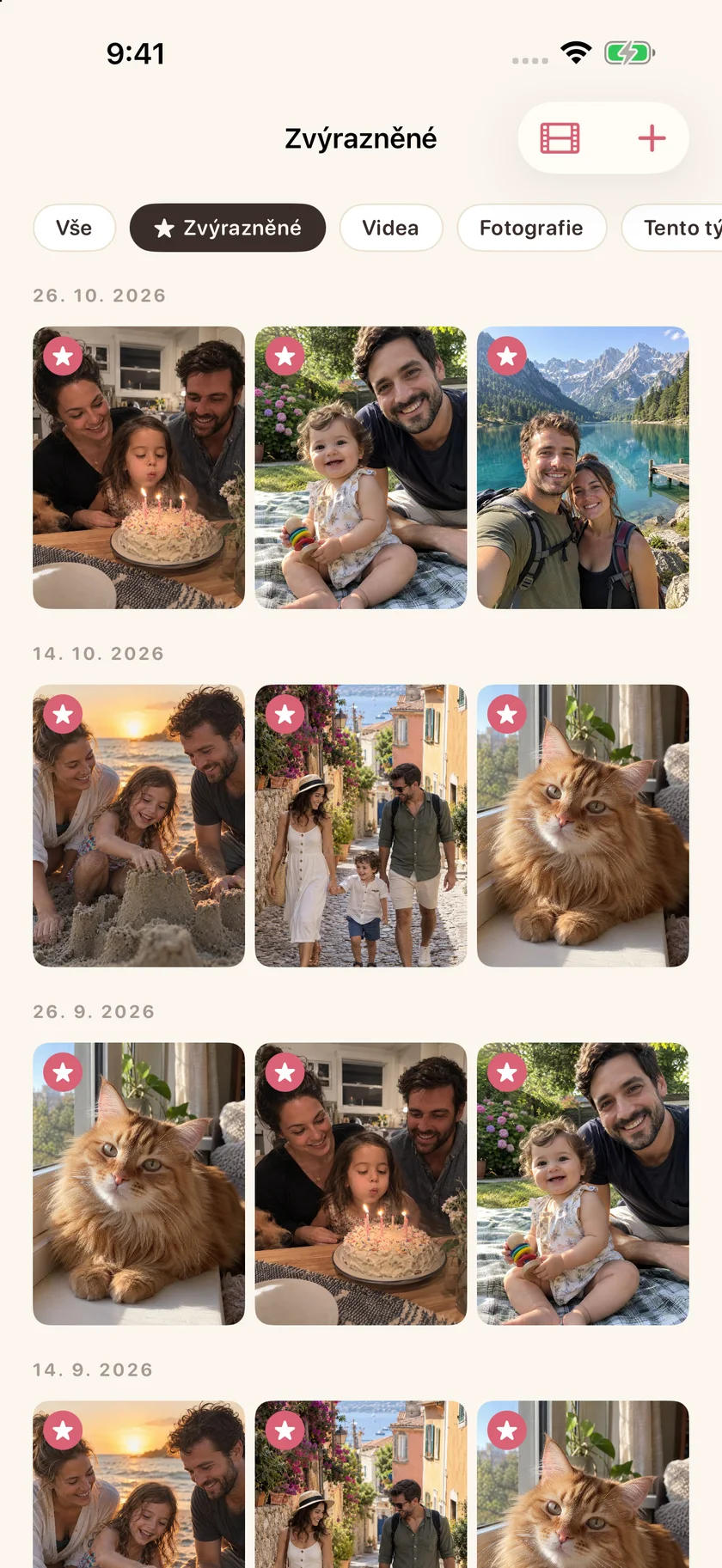Tap the selected Zvýrazněné chip

click(x=228, y=228)
